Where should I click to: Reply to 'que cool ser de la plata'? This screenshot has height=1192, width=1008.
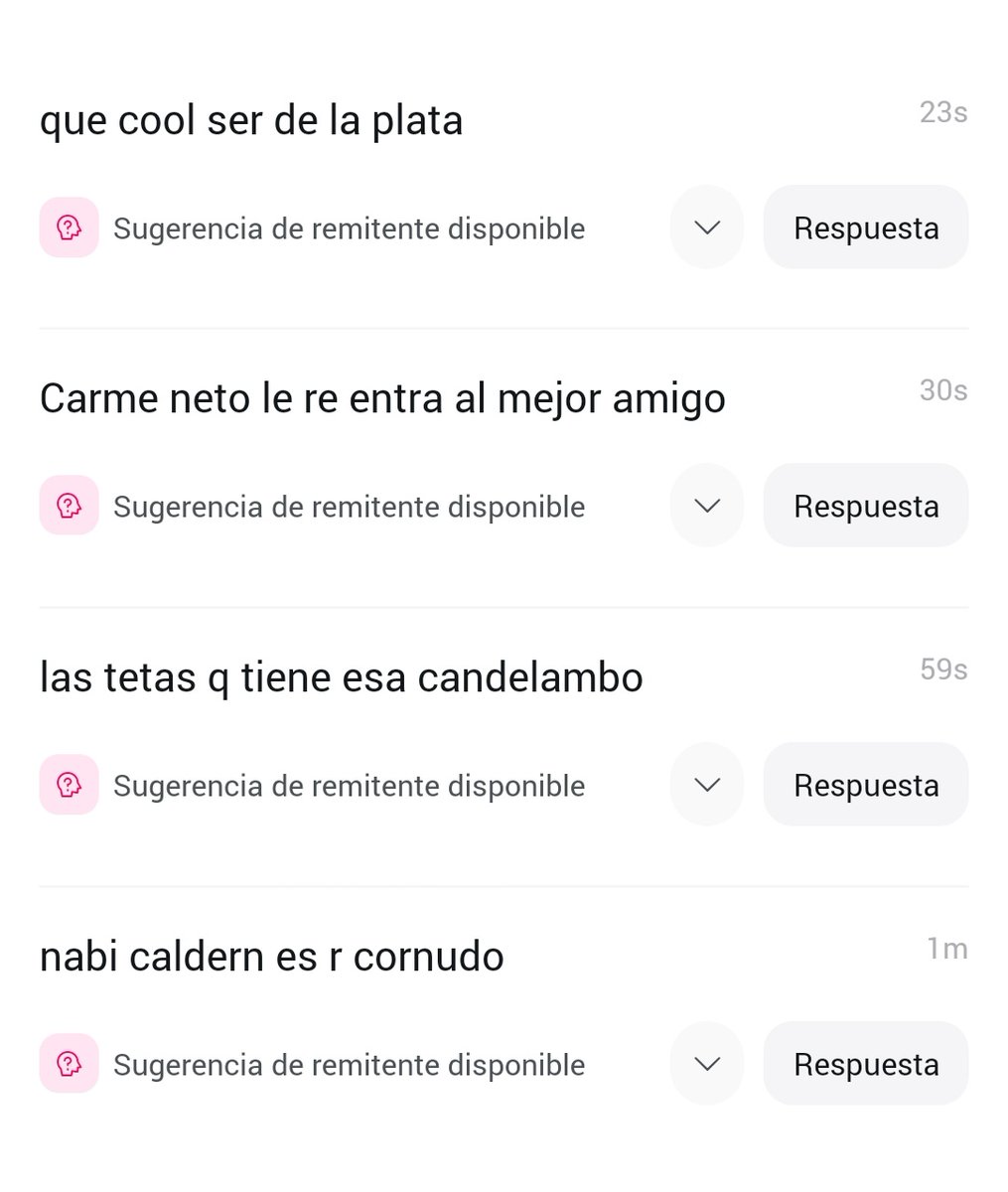(865, 227)
